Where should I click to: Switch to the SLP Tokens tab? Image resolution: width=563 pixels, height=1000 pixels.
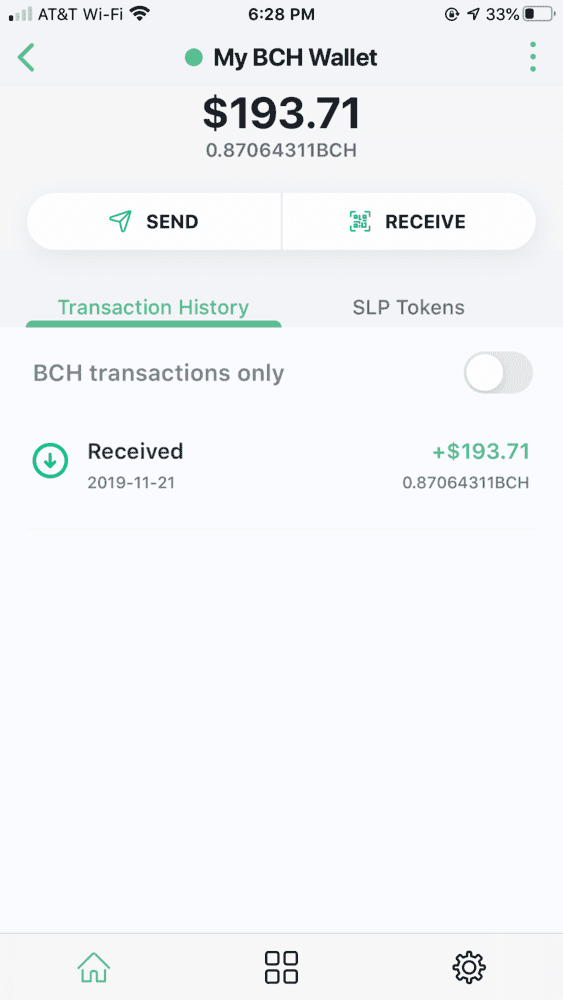coord(409,307)
